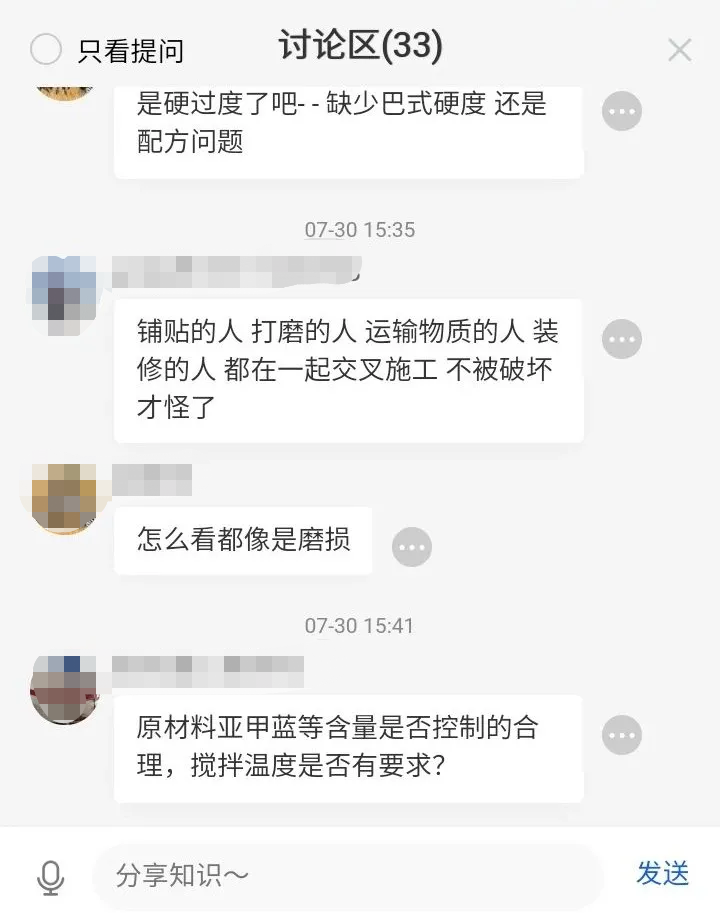Image resolution: width=720 pixels, height=913 pixels.
Task: Open options for the 铺贴的人 comment
Action: point(621,339)
